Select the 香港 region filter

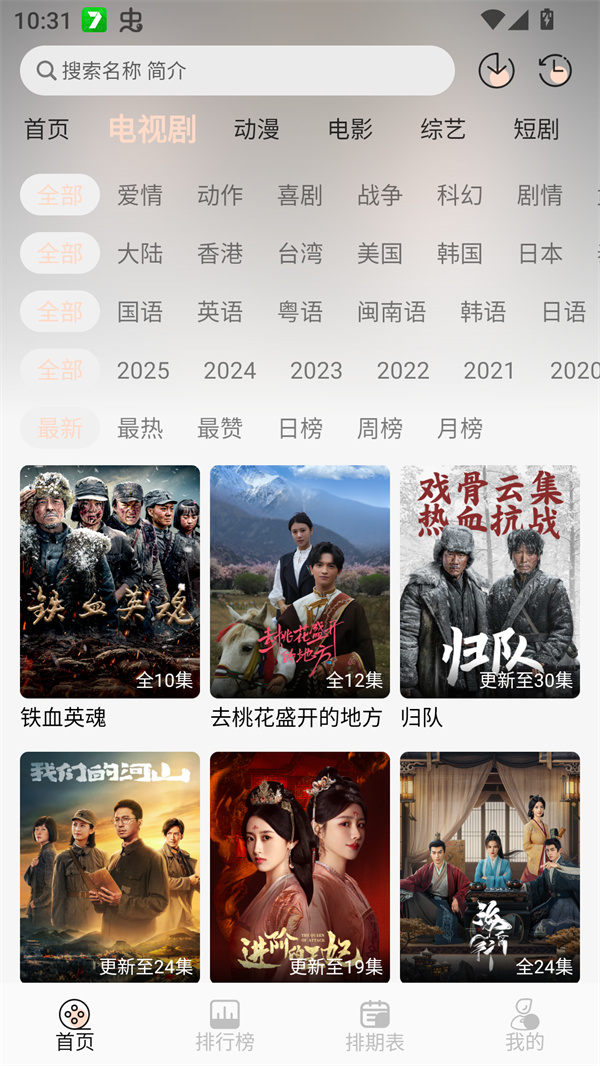220,253
